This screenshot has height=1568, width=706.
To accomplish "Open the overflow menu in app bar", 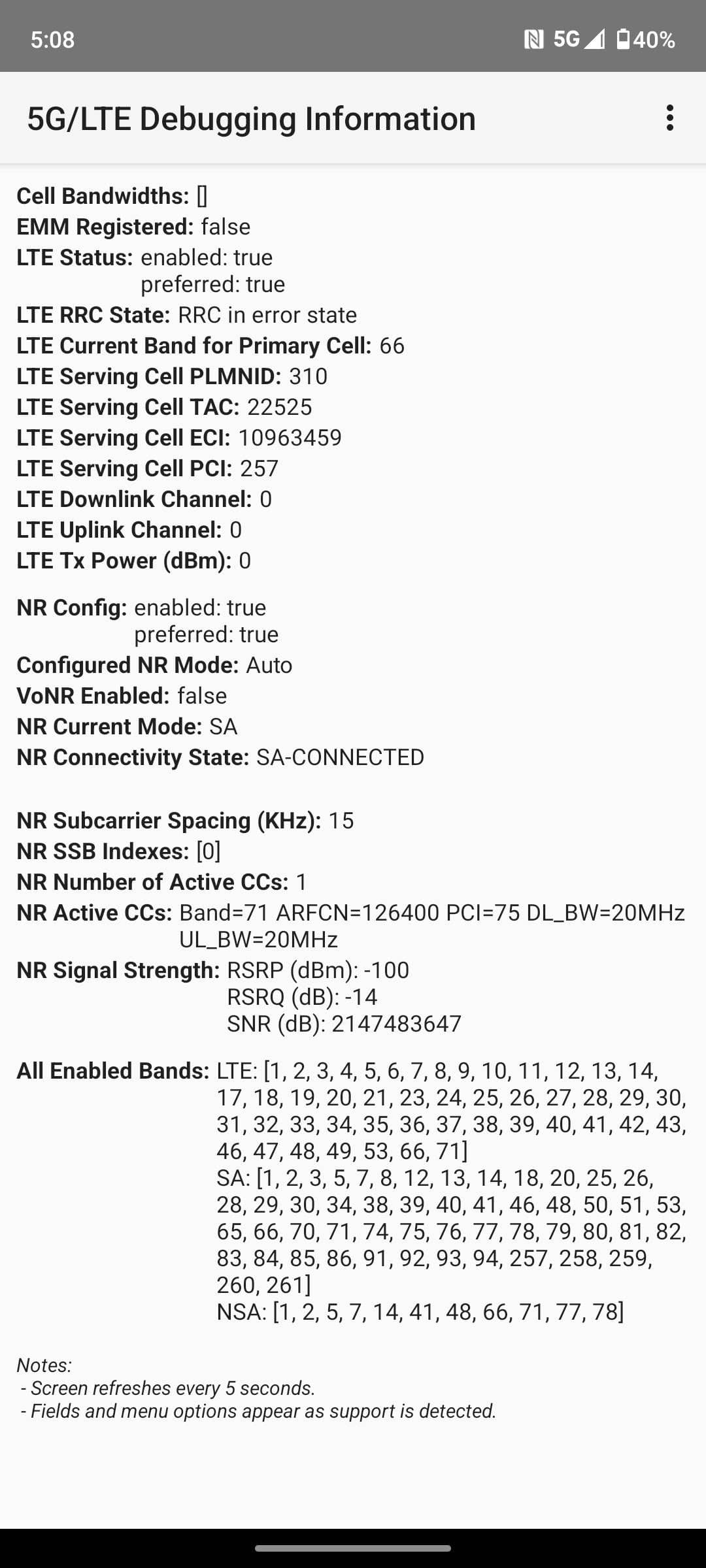I will coord(669,118).
